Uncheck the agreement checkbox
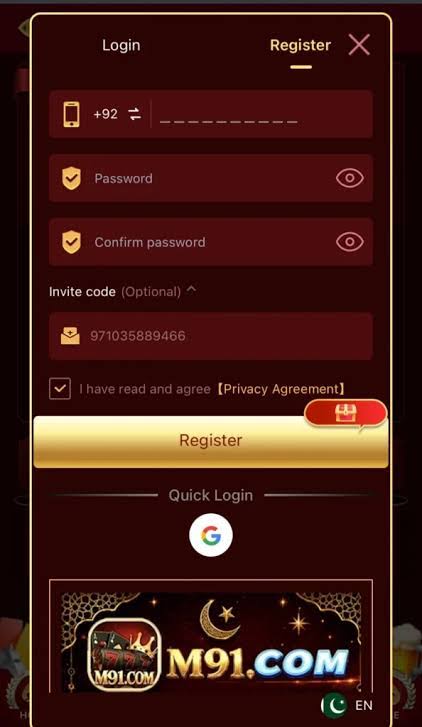The width and height of the screenshot is (422, 727). 60,389
